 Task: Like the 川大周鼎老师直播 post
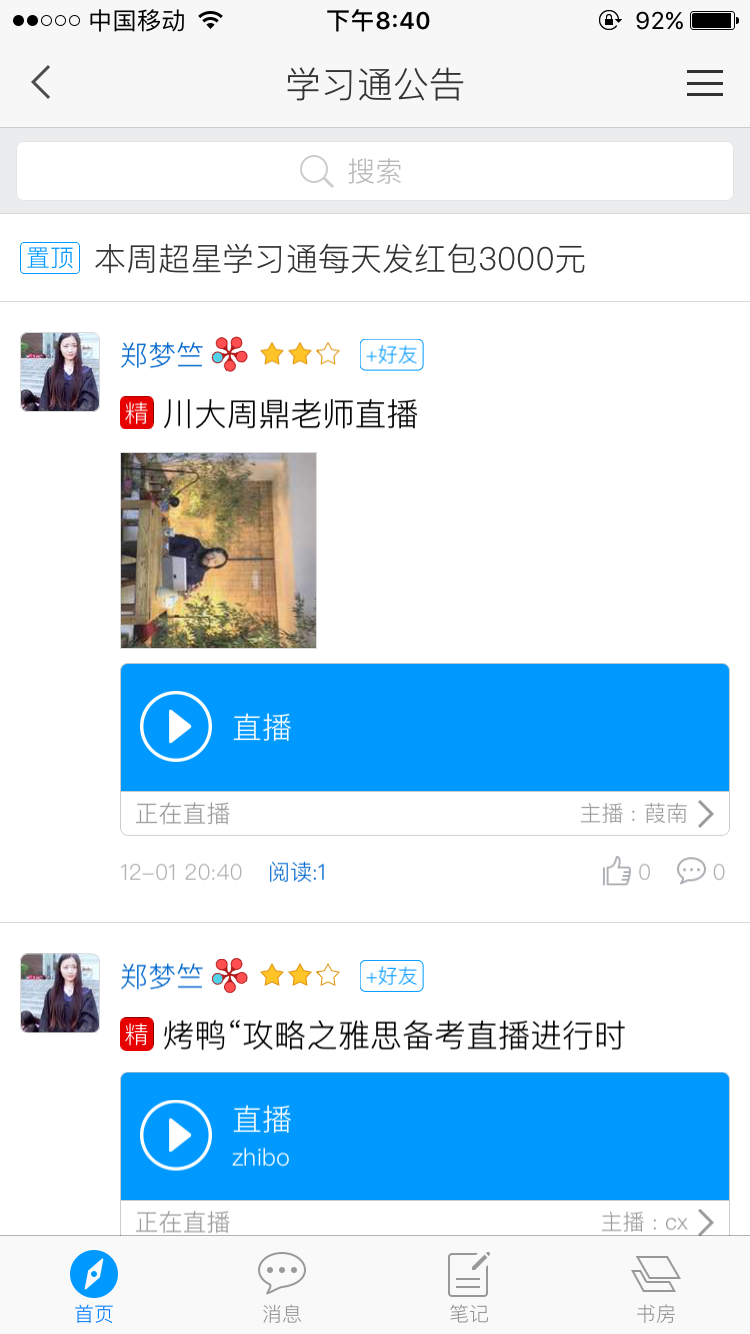point(618,872)
